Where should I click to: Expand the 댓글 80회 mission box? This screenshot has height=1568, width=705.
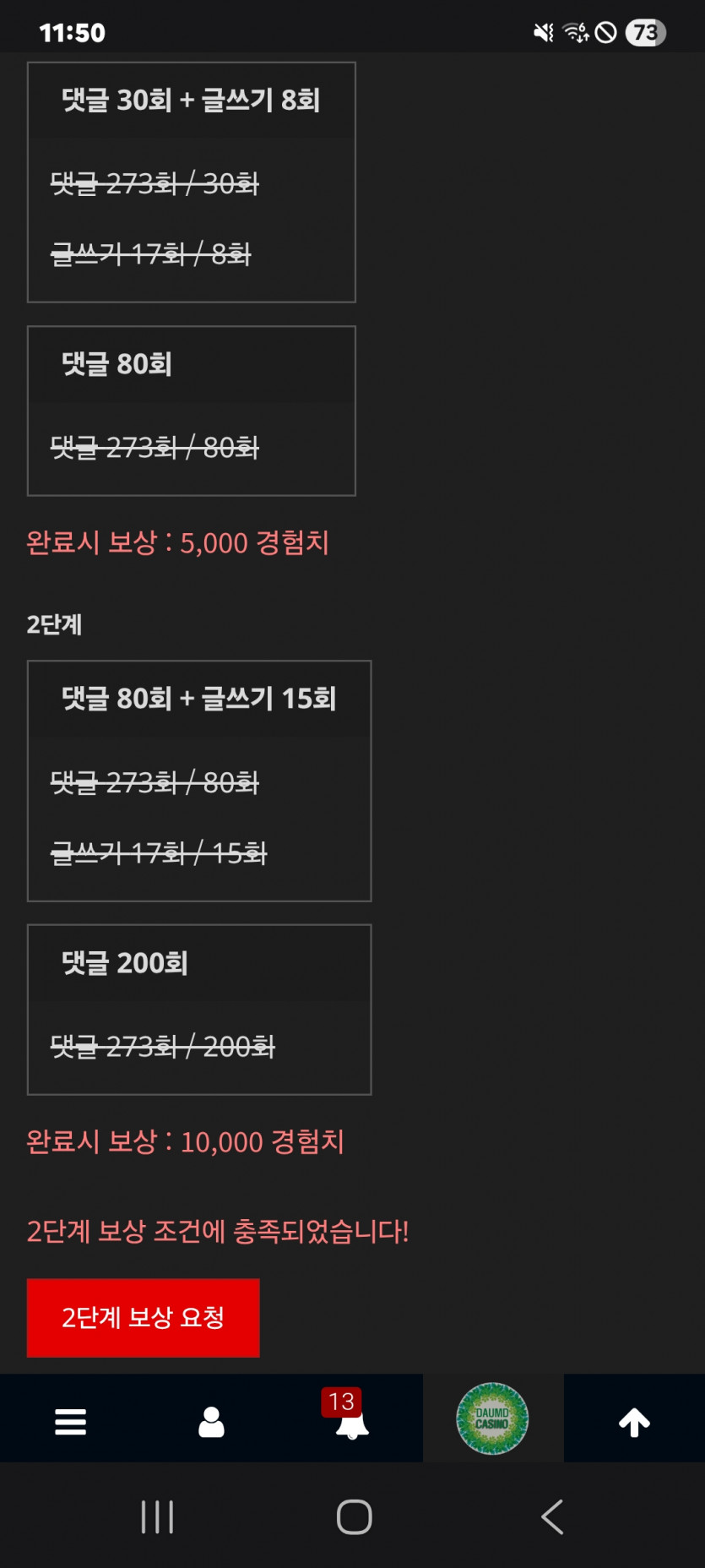[192, 410]
